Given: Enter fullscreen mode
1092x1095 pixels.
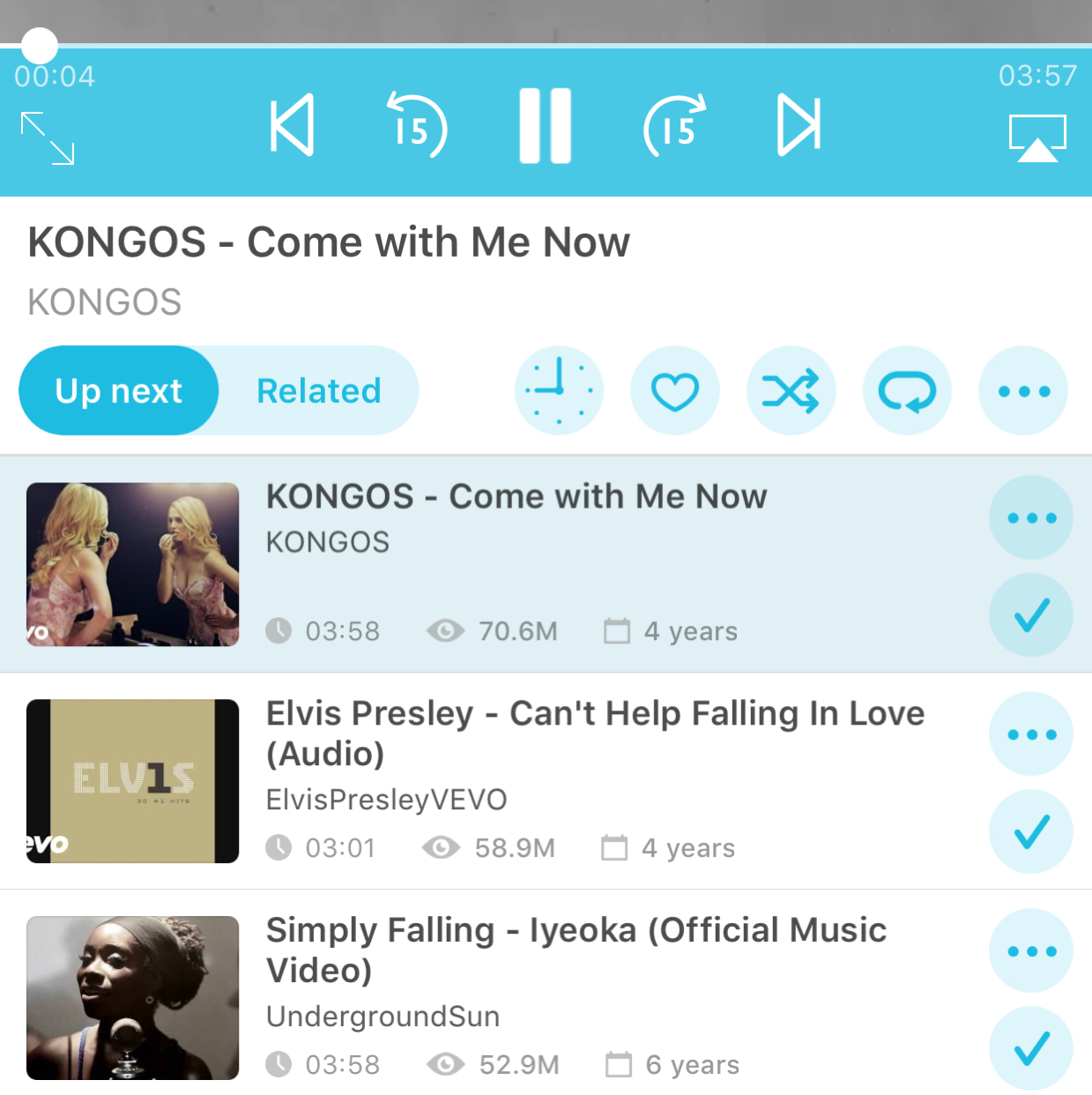Looking at the screenshot, I should click(x=48, y=138).
